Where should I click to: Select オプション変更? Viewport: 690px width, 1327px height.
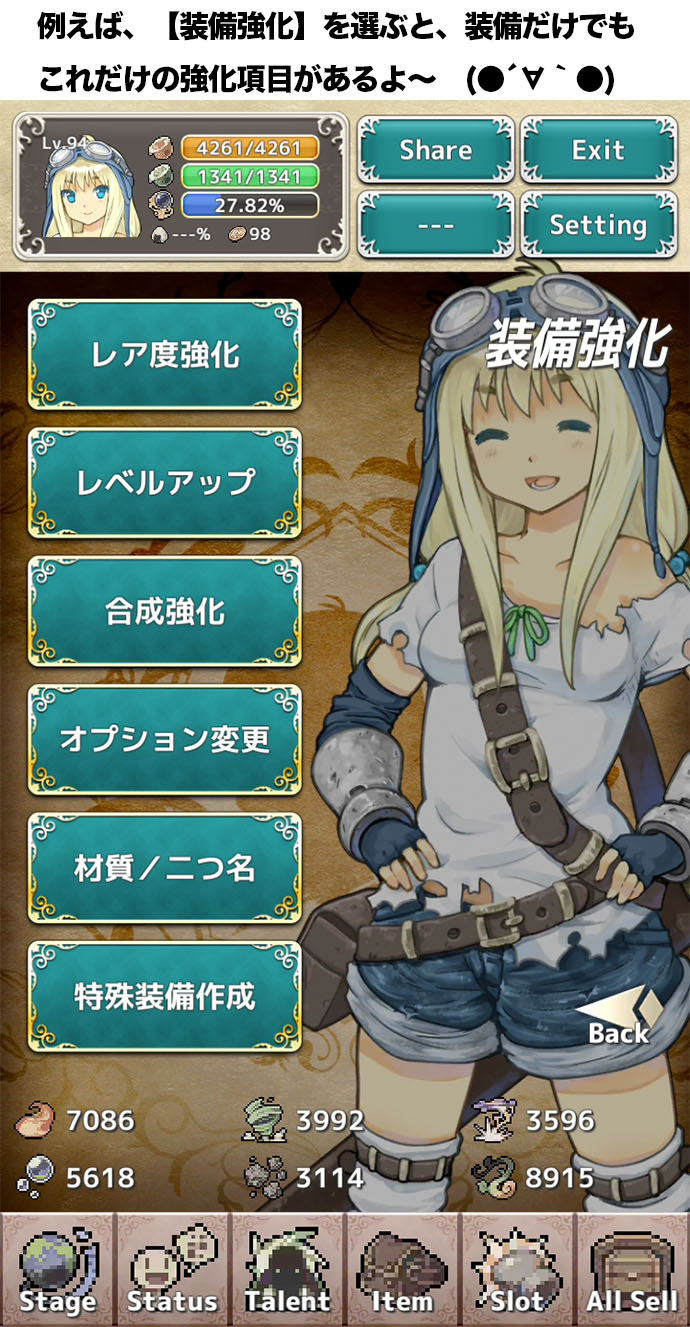click(165, 740)
